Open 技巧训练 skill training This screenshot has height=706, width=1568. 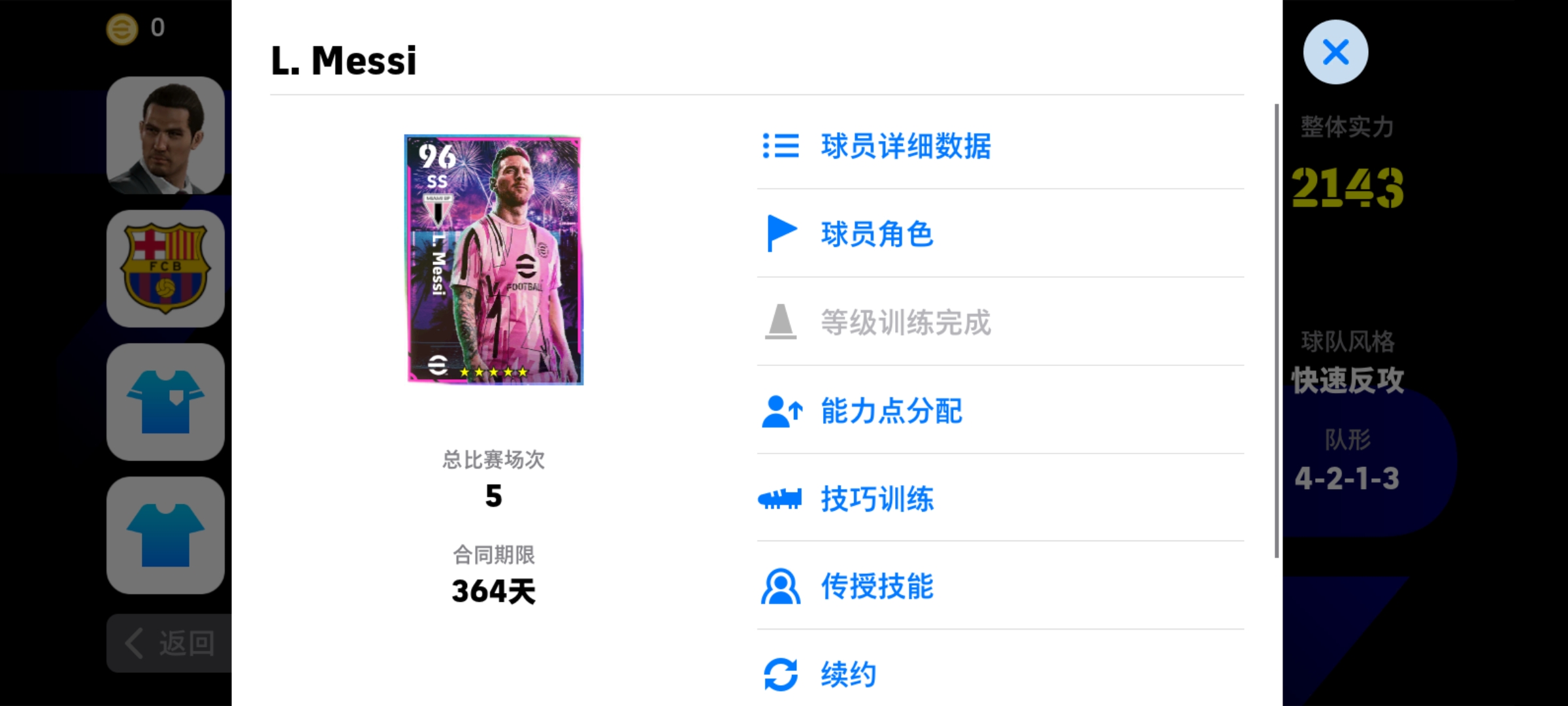coord(877,499)
